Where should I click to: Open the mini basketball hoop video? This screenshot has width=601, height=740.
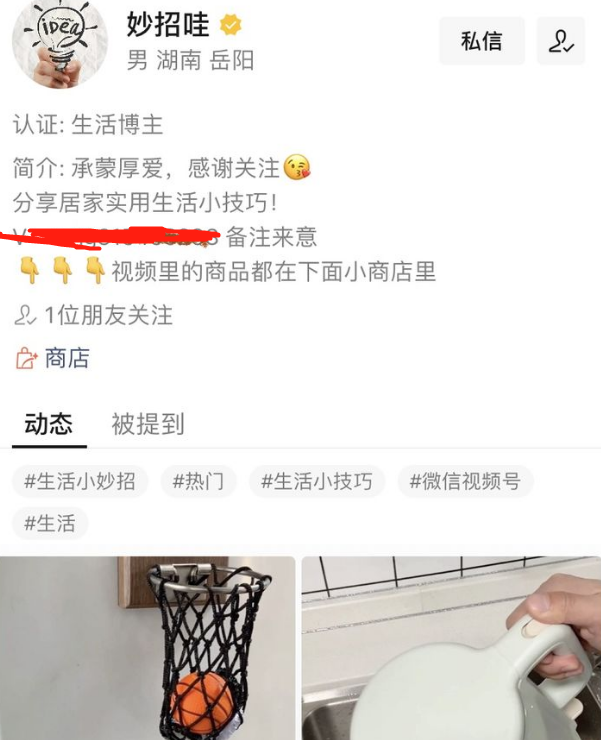[x=148, y=648]
